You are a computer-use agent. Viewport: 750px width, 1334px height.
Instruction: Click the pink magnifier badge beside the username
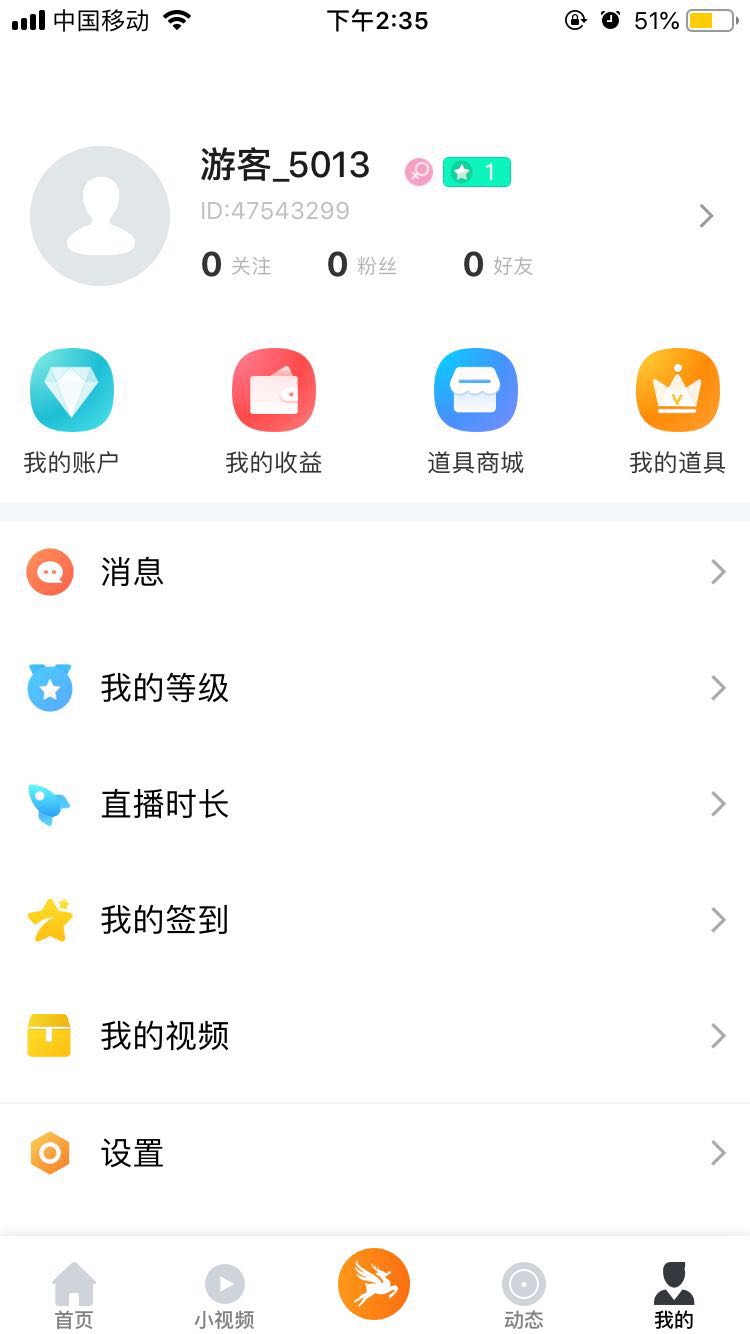[419, 171]
